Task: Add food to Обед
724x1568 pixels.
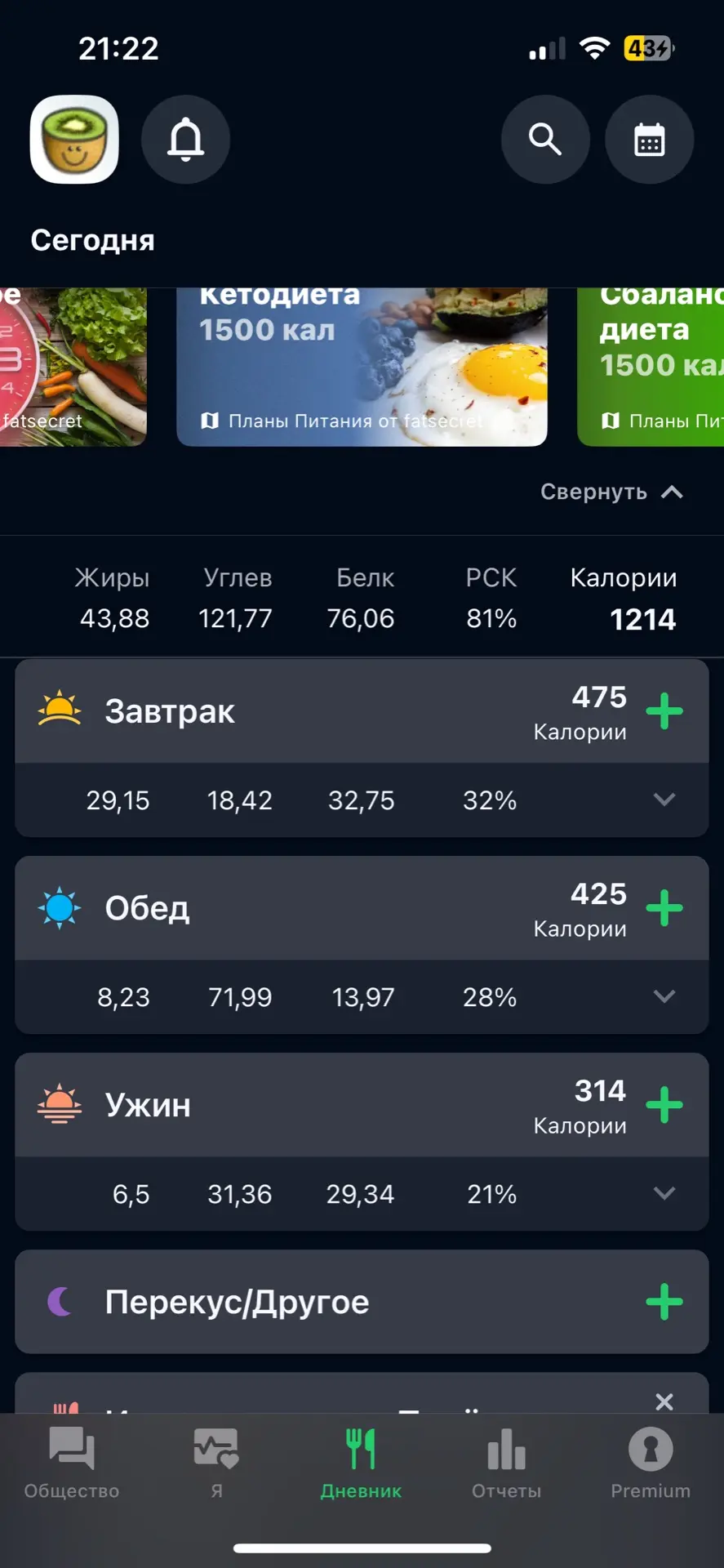Action: pyautogui.click(x=664, y=907)
